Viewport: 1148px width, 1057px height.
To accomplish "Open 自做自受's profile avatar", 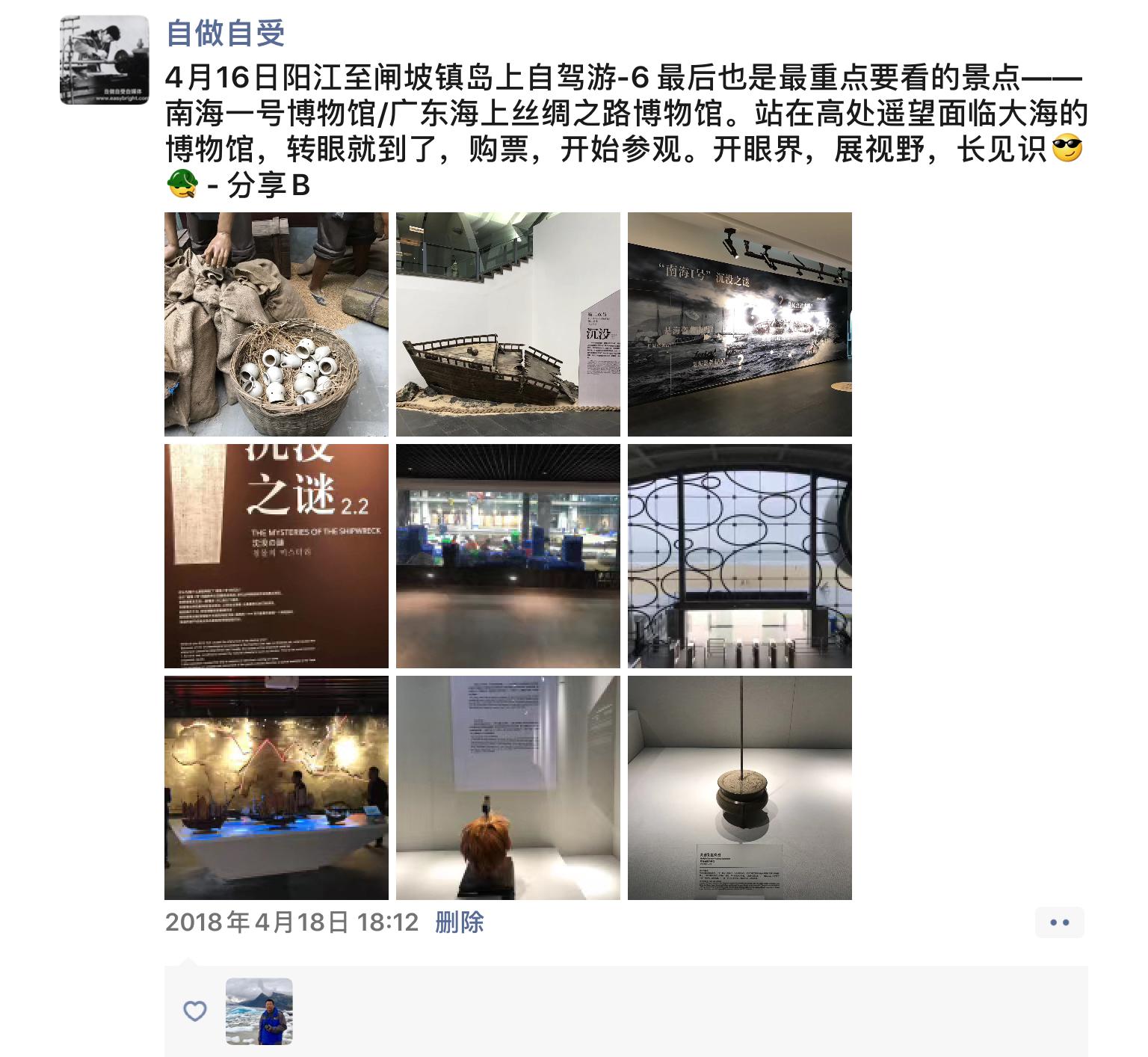I will pos(104,60).
